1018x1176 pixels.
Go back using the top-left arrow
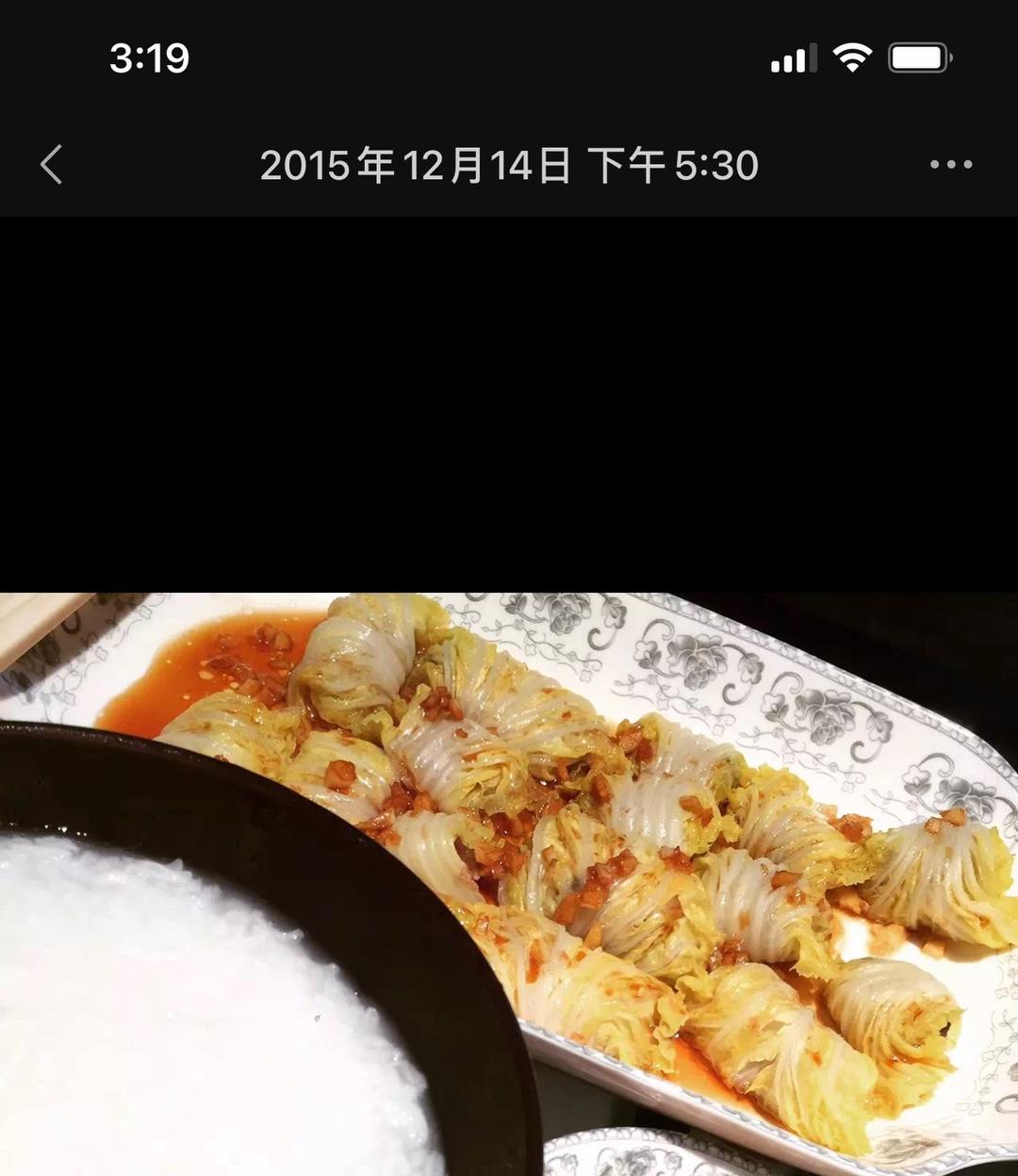(x=52, y=165)
